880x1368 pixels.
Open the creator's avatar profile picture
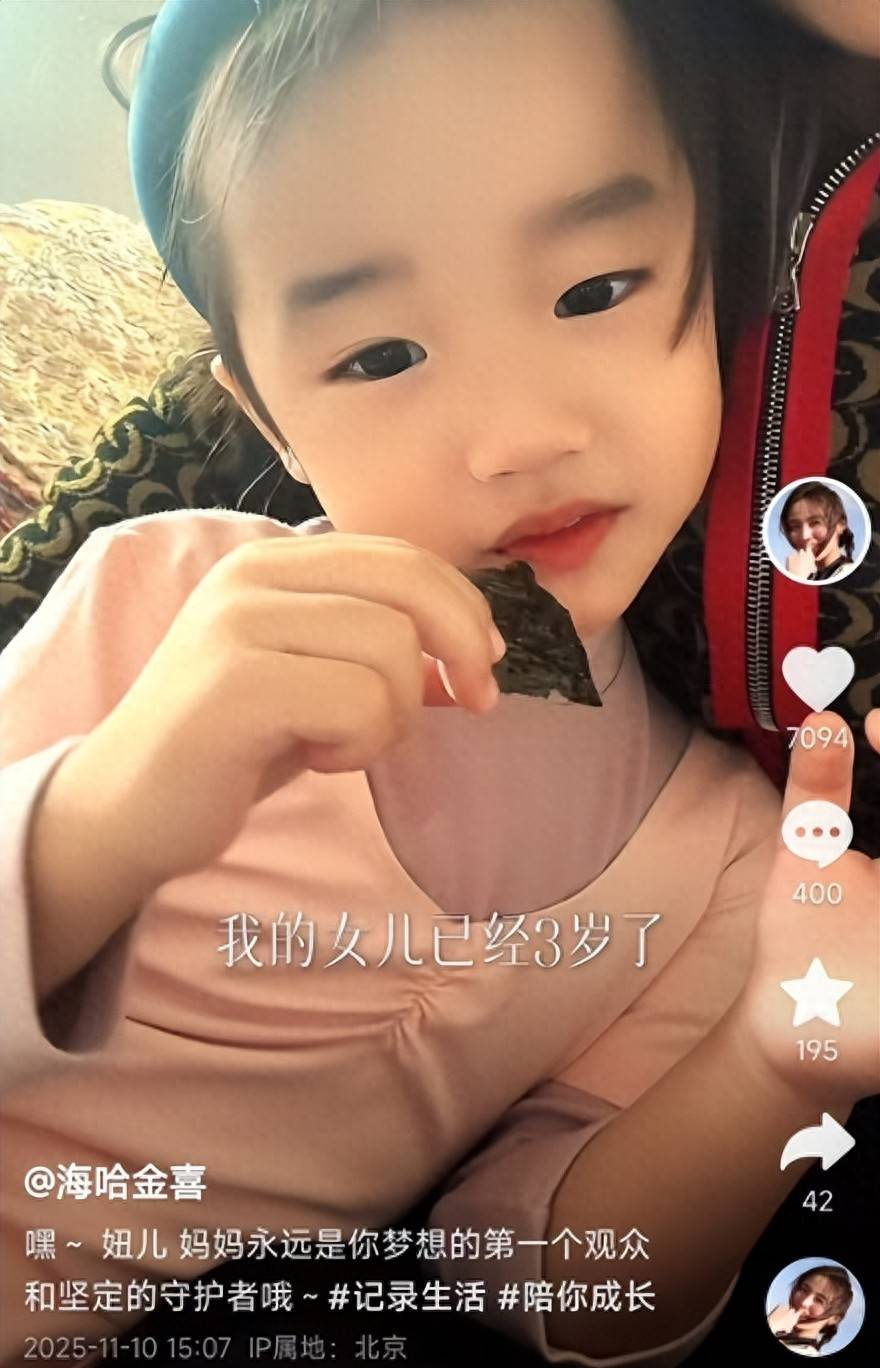click(816, 530)
